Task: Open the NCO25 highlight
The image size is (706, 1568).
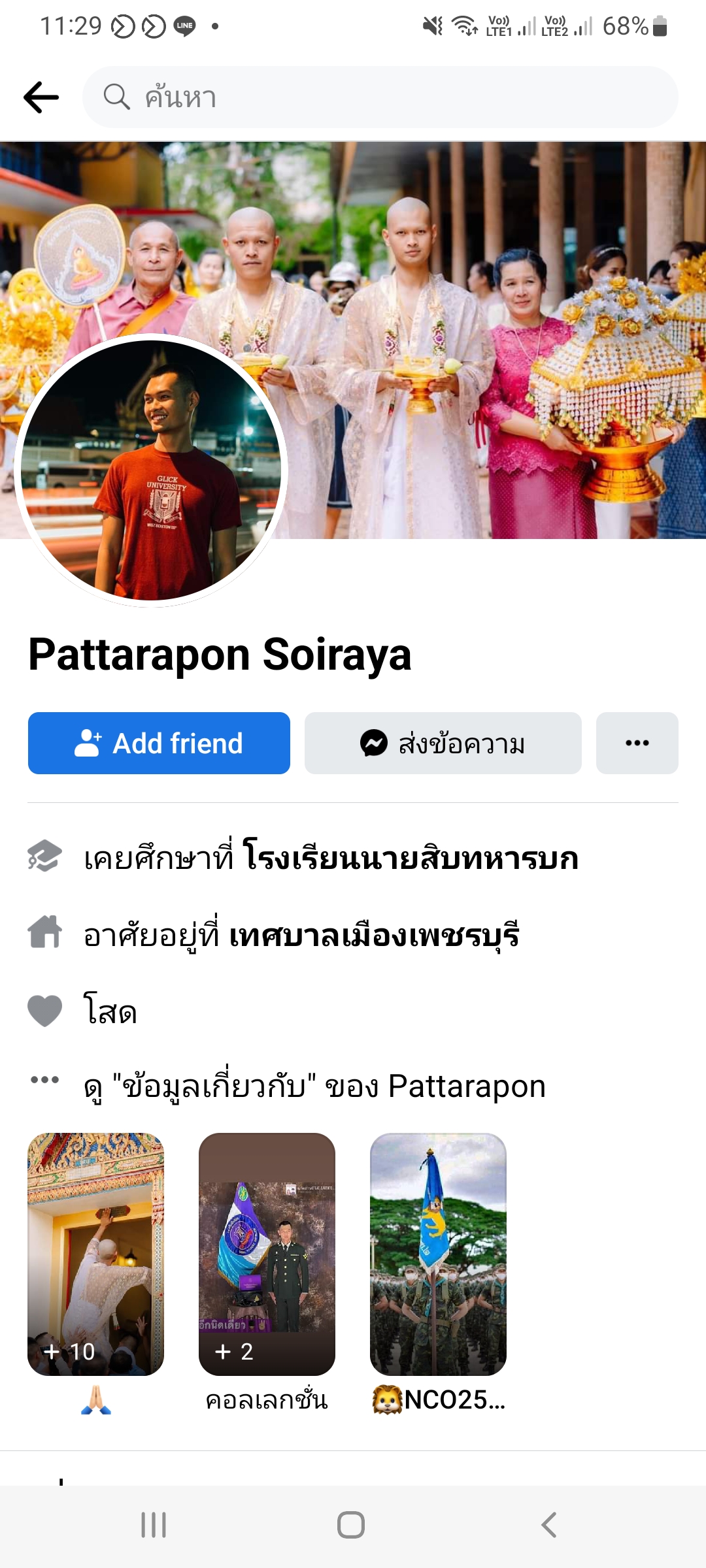Action: click(x=438, y=1254)
